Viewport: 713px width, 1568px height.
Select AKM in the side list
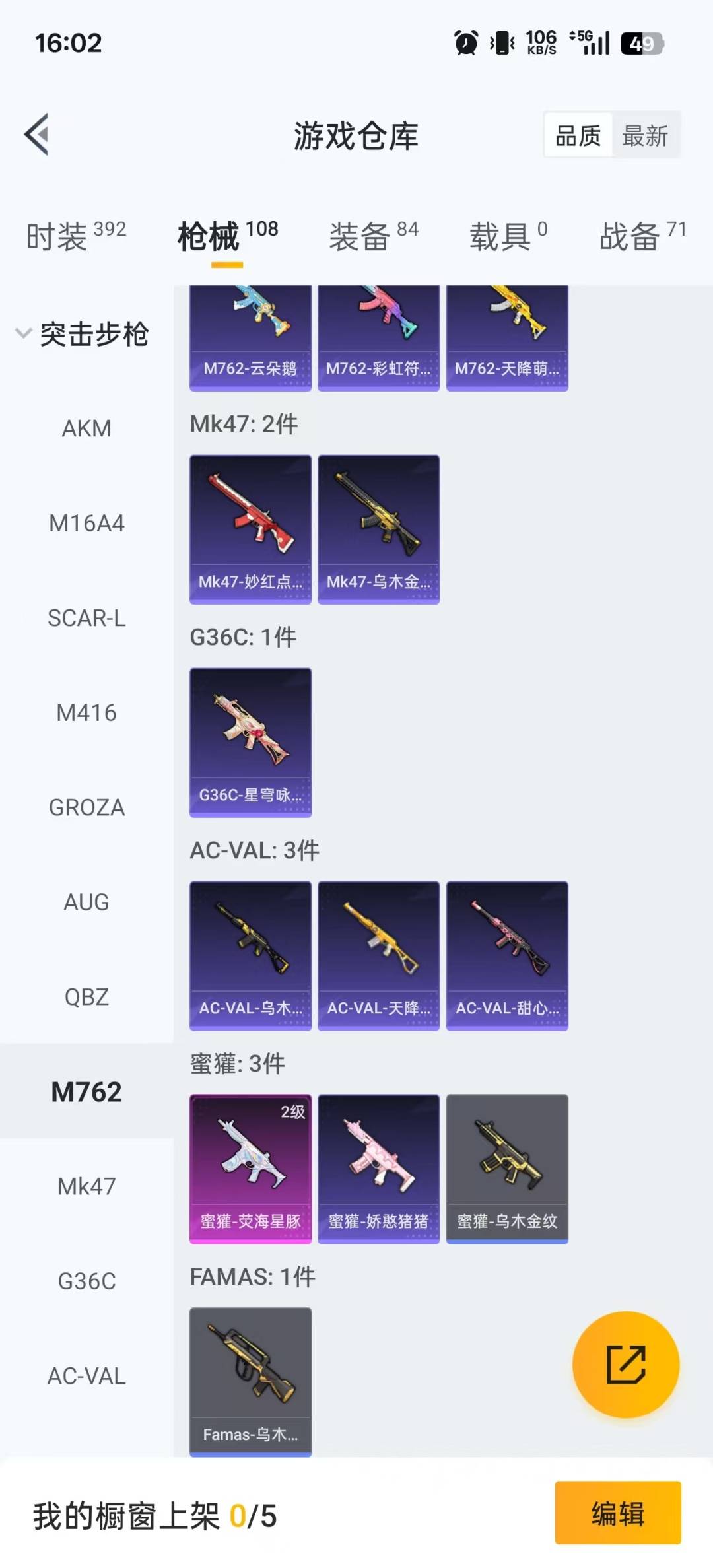point(86,428)
